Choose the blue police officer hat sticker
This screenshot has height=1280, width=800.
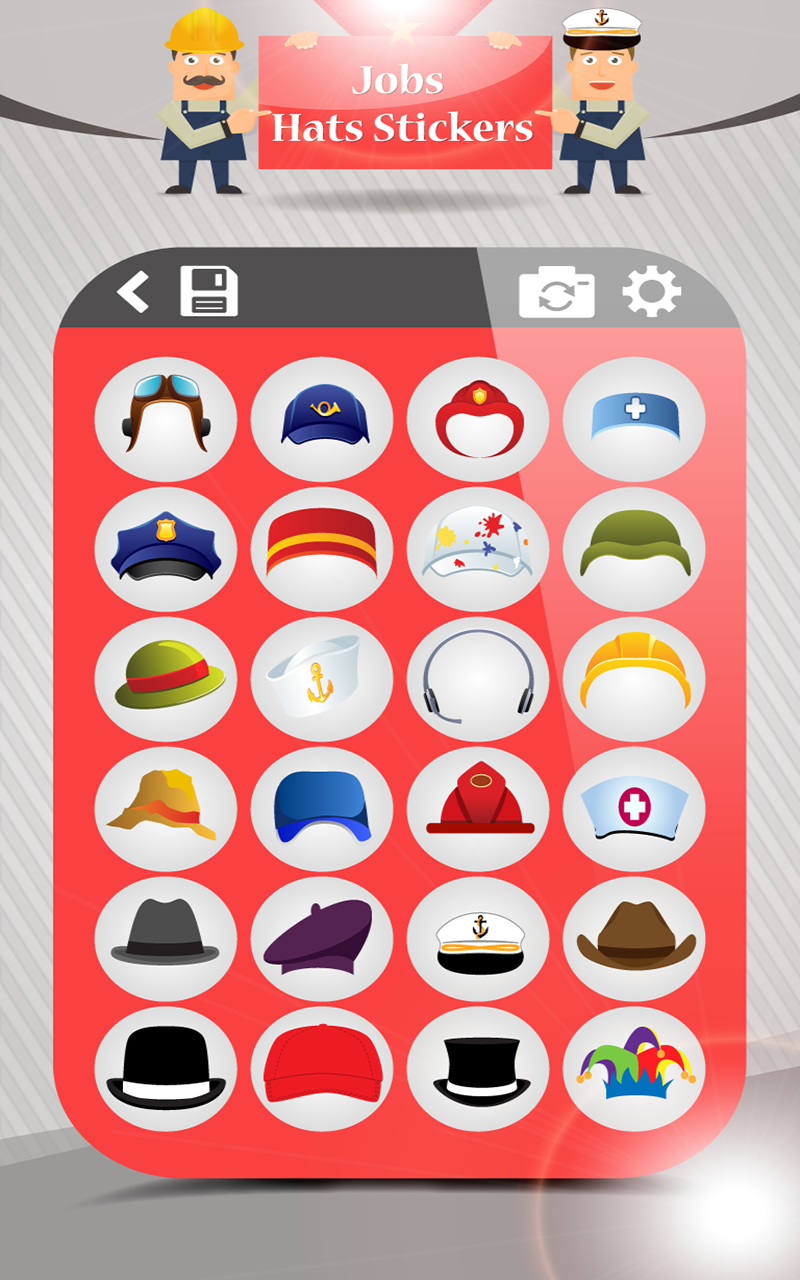pyautogui.click(x=165, y=548)
